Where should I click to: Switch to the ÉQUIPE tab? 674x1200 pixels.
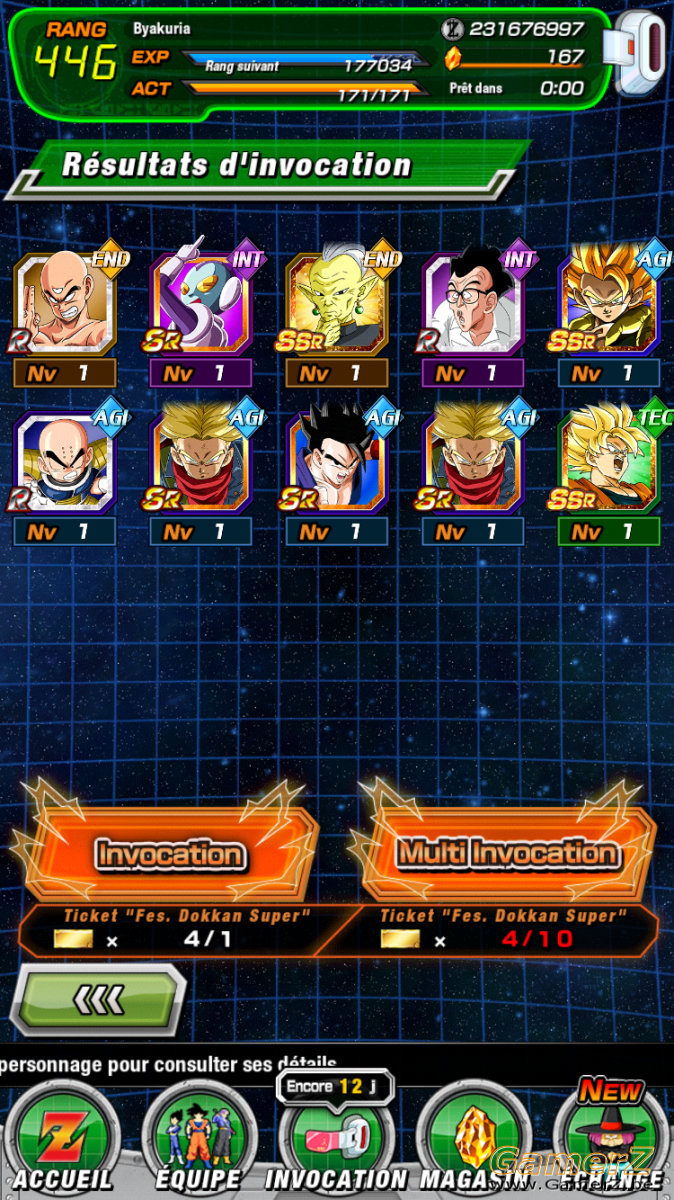[x=198, y=1140]
